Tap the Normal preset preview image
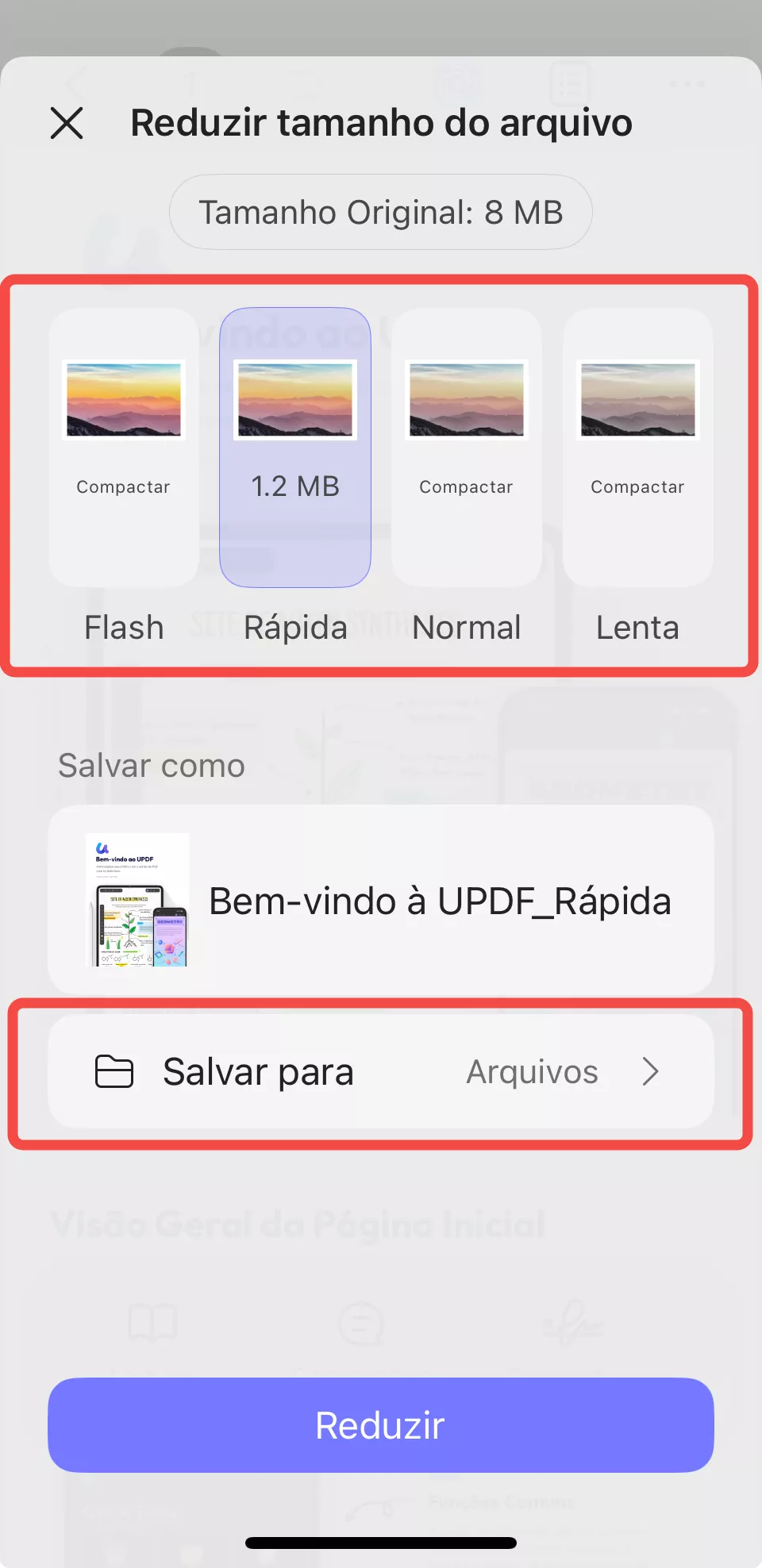Viewport: 762px width, 1568px height. [x=466, y=400]
